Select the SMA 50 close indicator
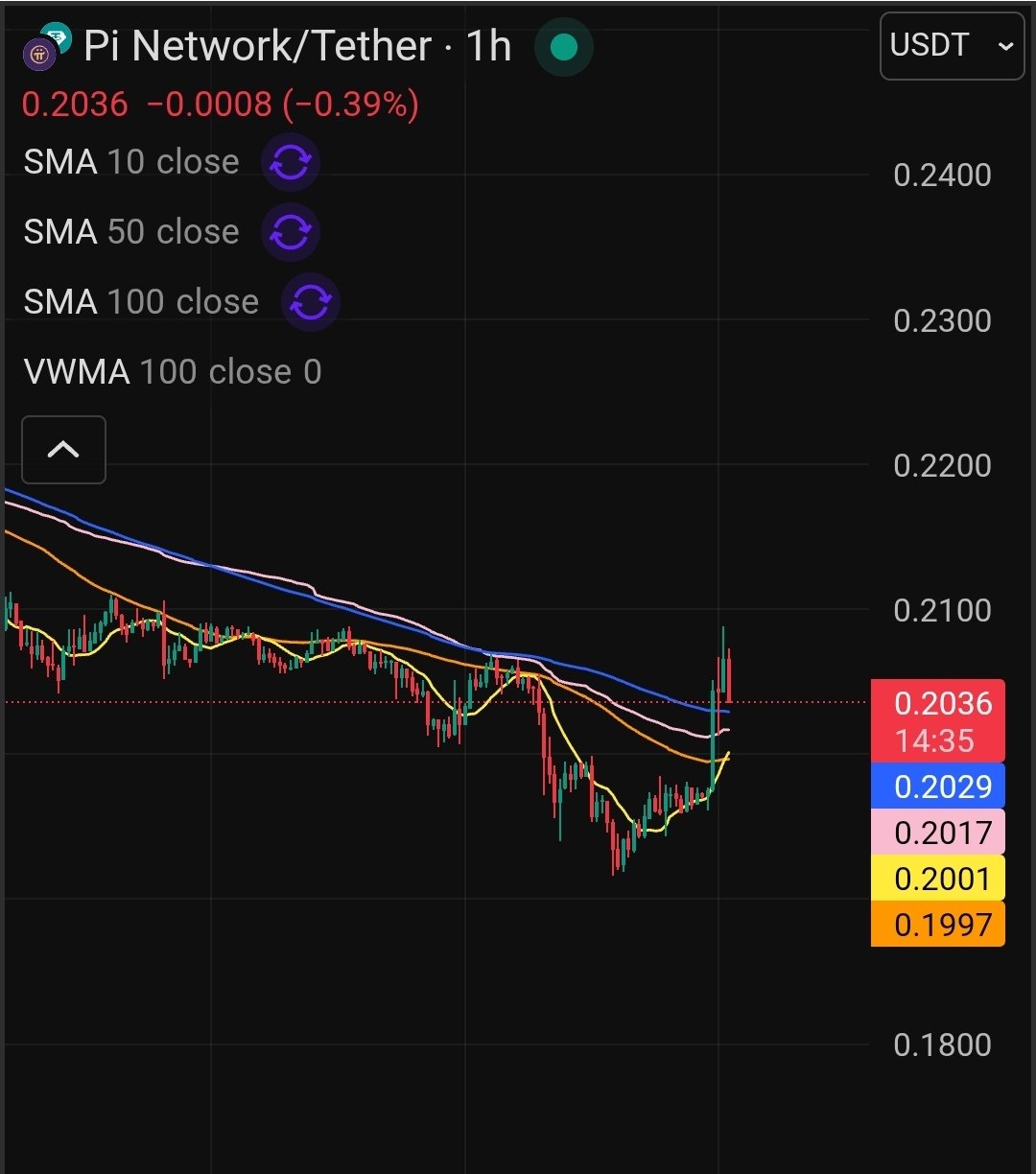1036x1174 pixels. pos(131,232)
